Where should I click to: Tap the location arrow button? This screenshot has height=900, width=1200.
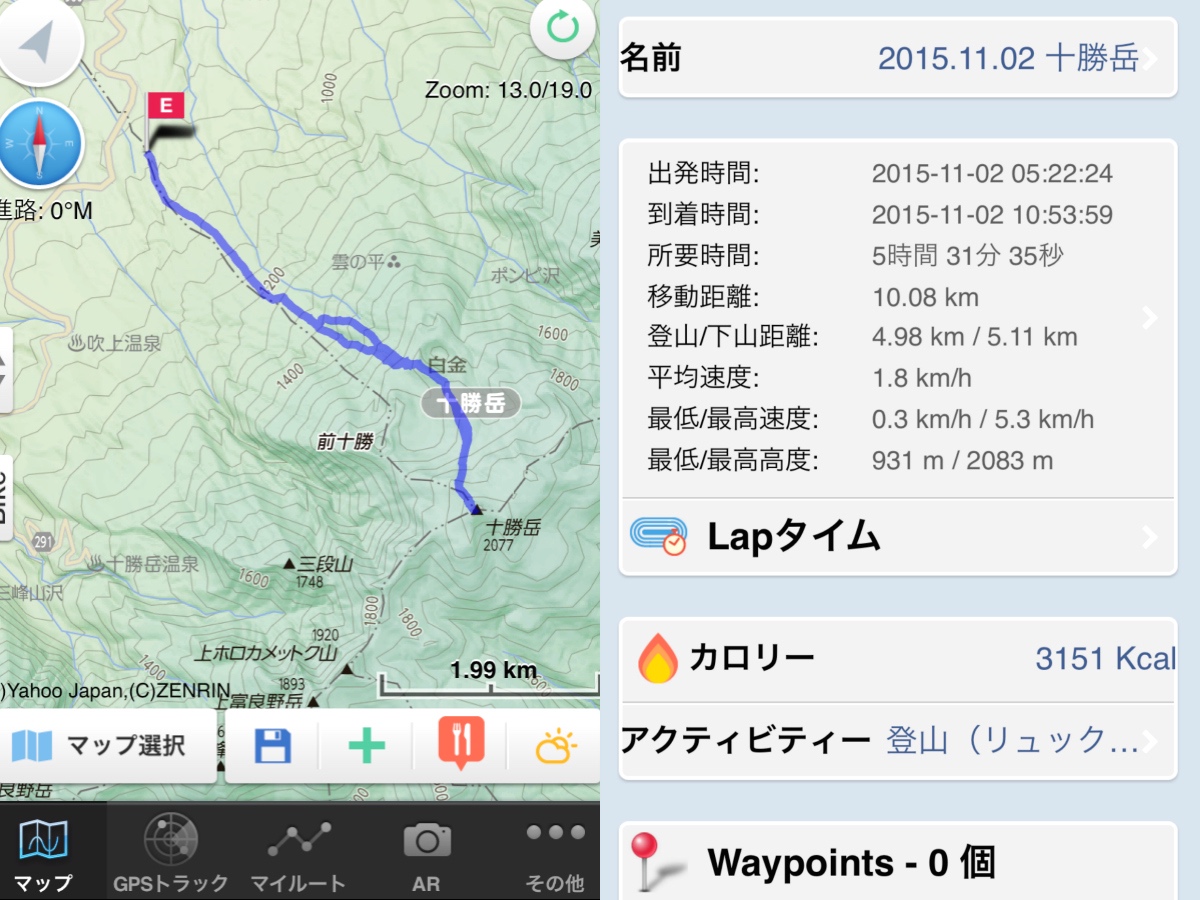[36, 42]
